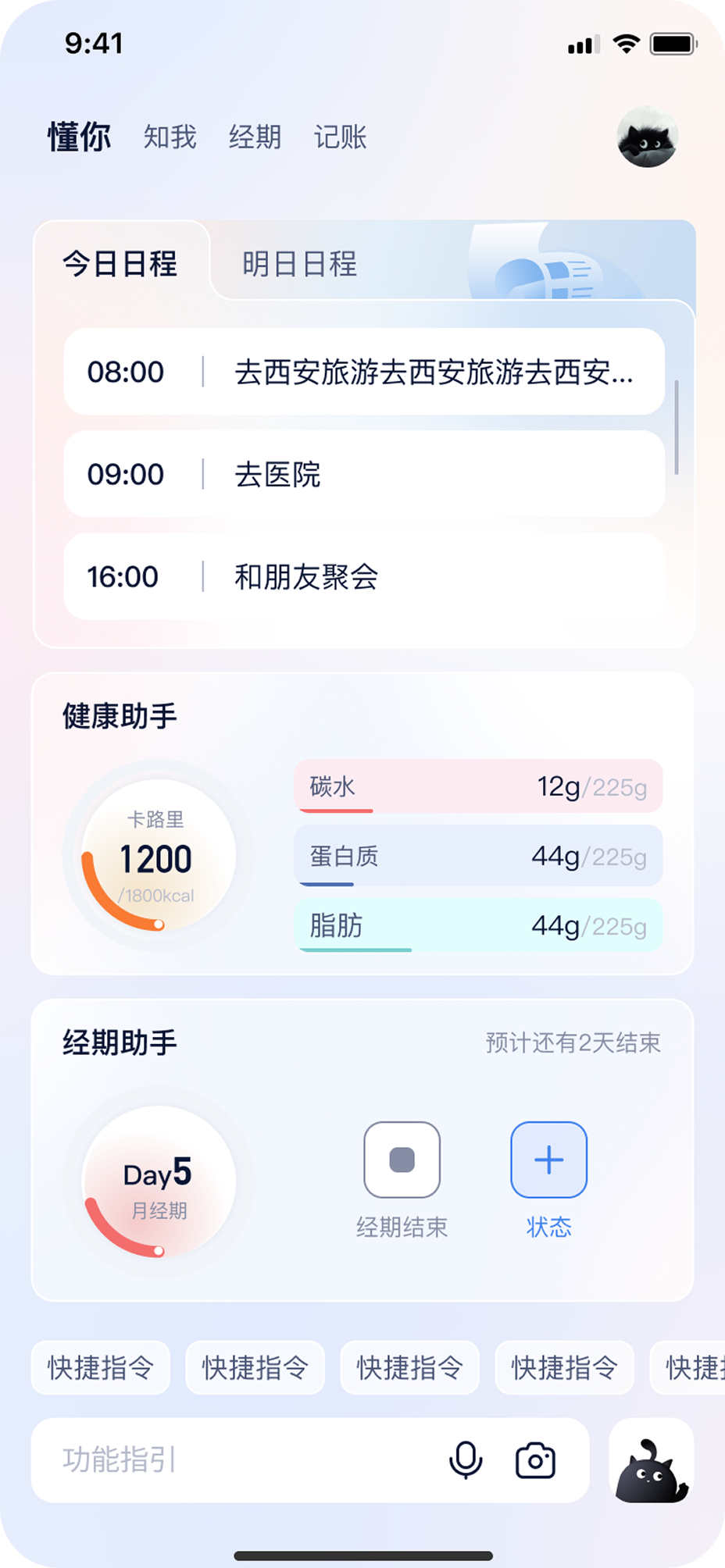Image resolution: width=725 pixels, height=1568 pixels.
Task: Open the camera icon in the input bar
Action: click(x=535, y=1459)
